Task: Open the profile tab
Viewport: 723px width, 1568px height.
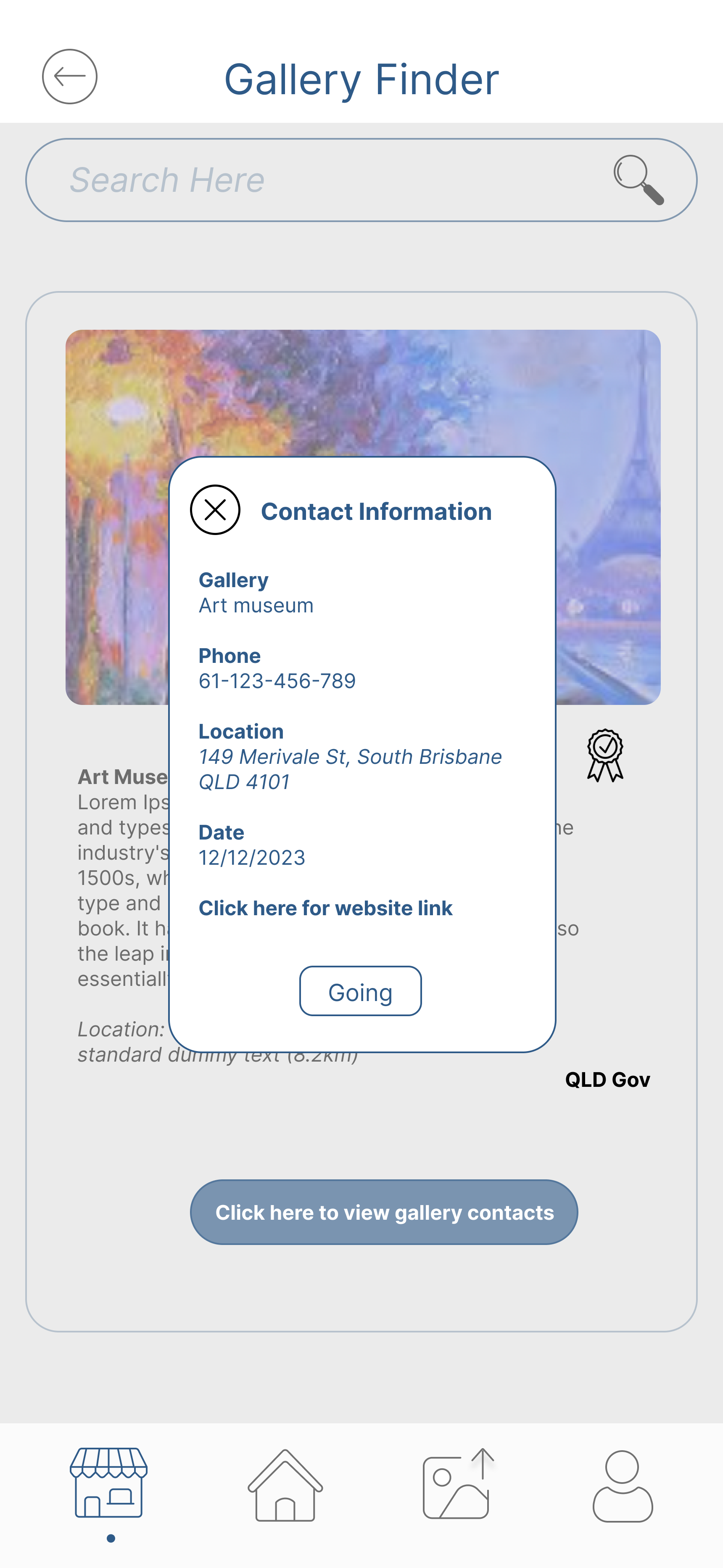Action: coord(623,1486)
